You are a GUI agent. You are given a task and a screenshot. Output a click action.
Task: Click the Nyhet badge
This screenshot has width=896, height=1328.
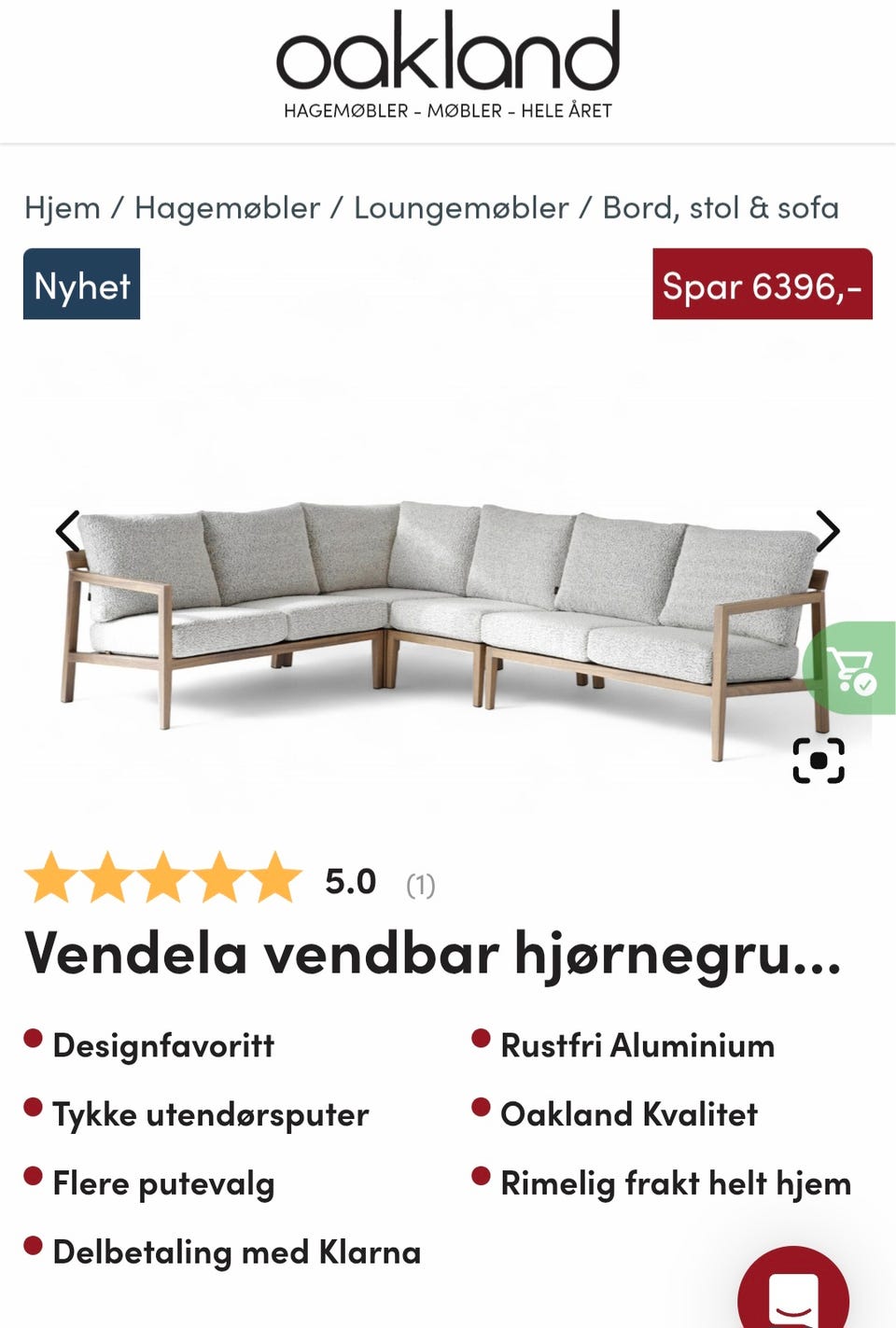pos(80,286)
